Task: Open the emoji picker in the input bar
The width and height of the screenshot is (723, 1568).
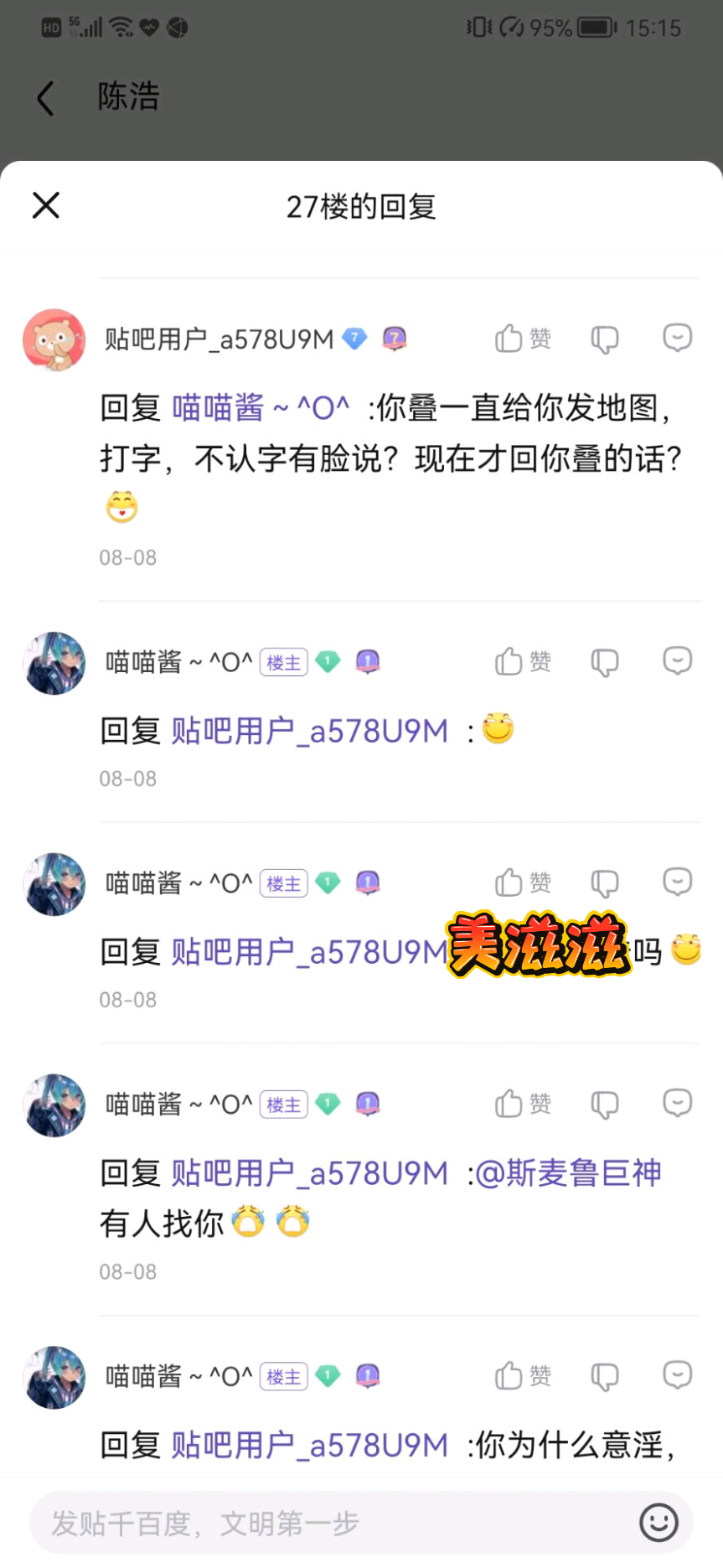Action: coord(658,1523)
